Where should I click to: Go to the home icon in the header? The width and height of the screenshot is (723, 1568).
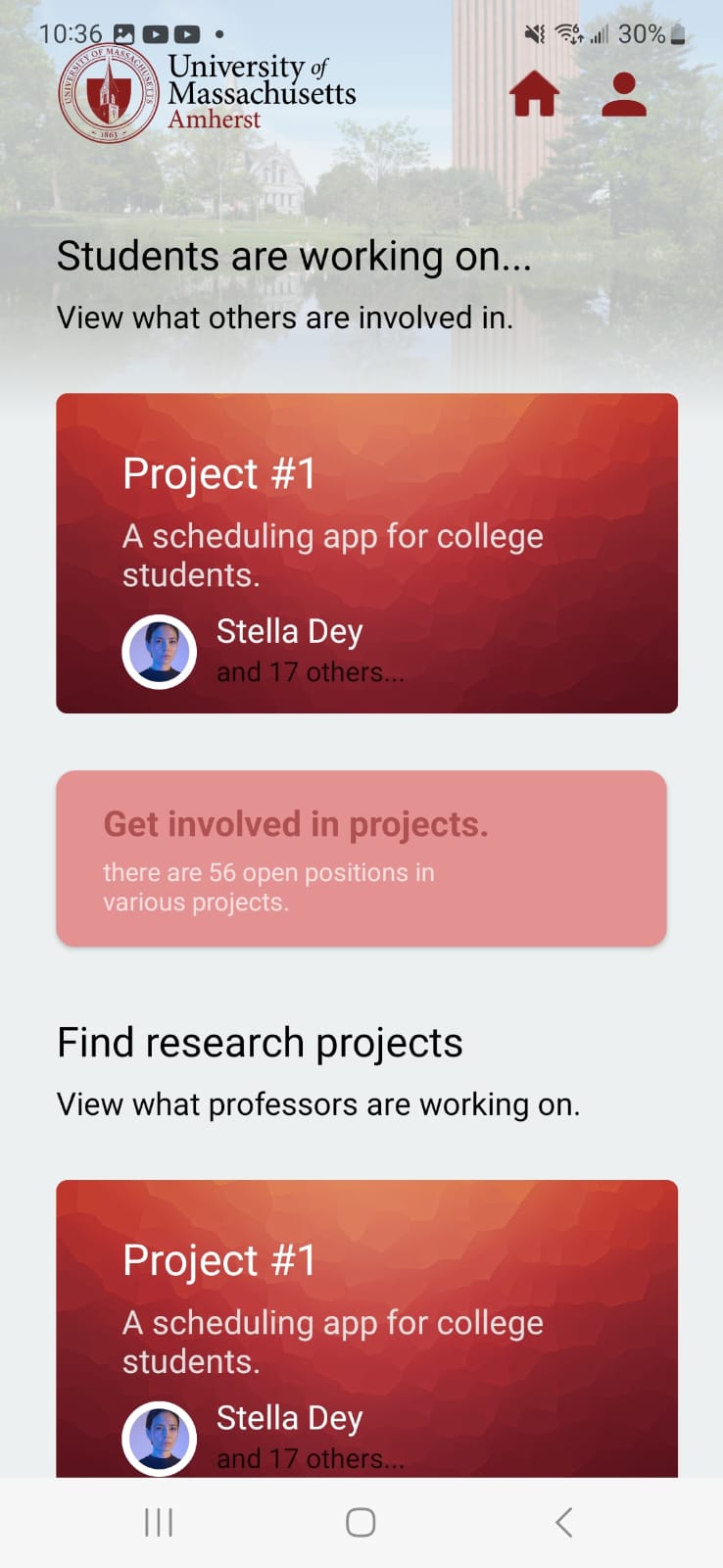click(x=534, y=94)
